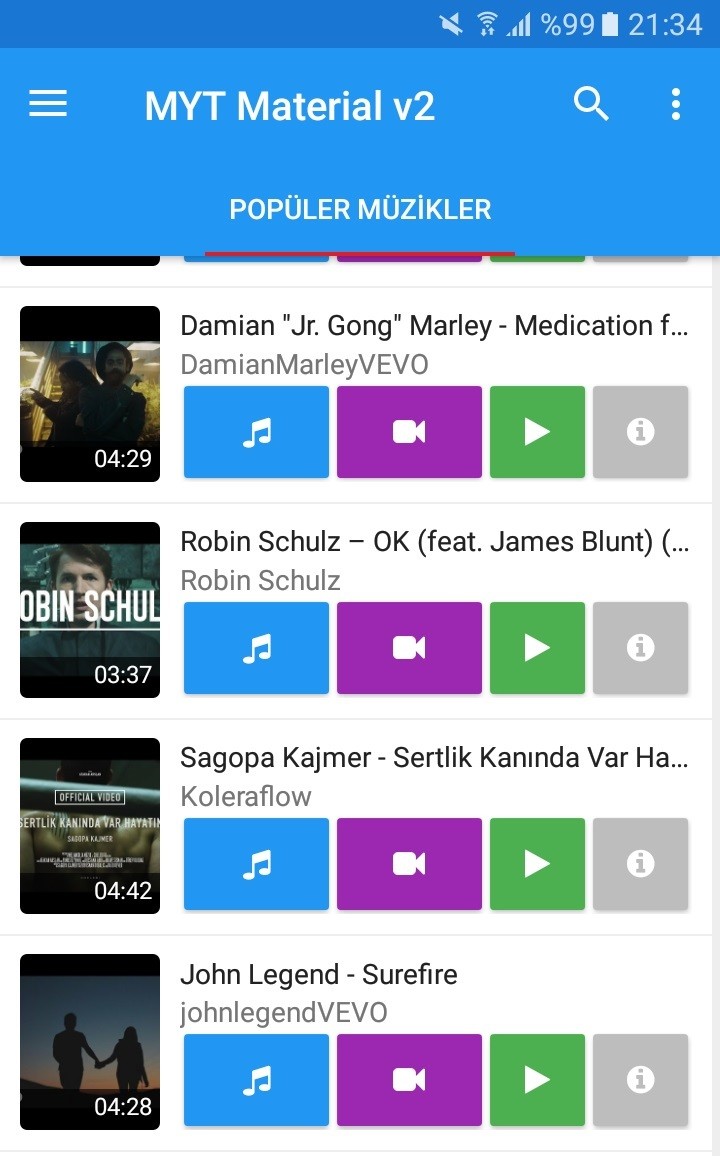Open Robin Schulz video thumbnail

90,610
